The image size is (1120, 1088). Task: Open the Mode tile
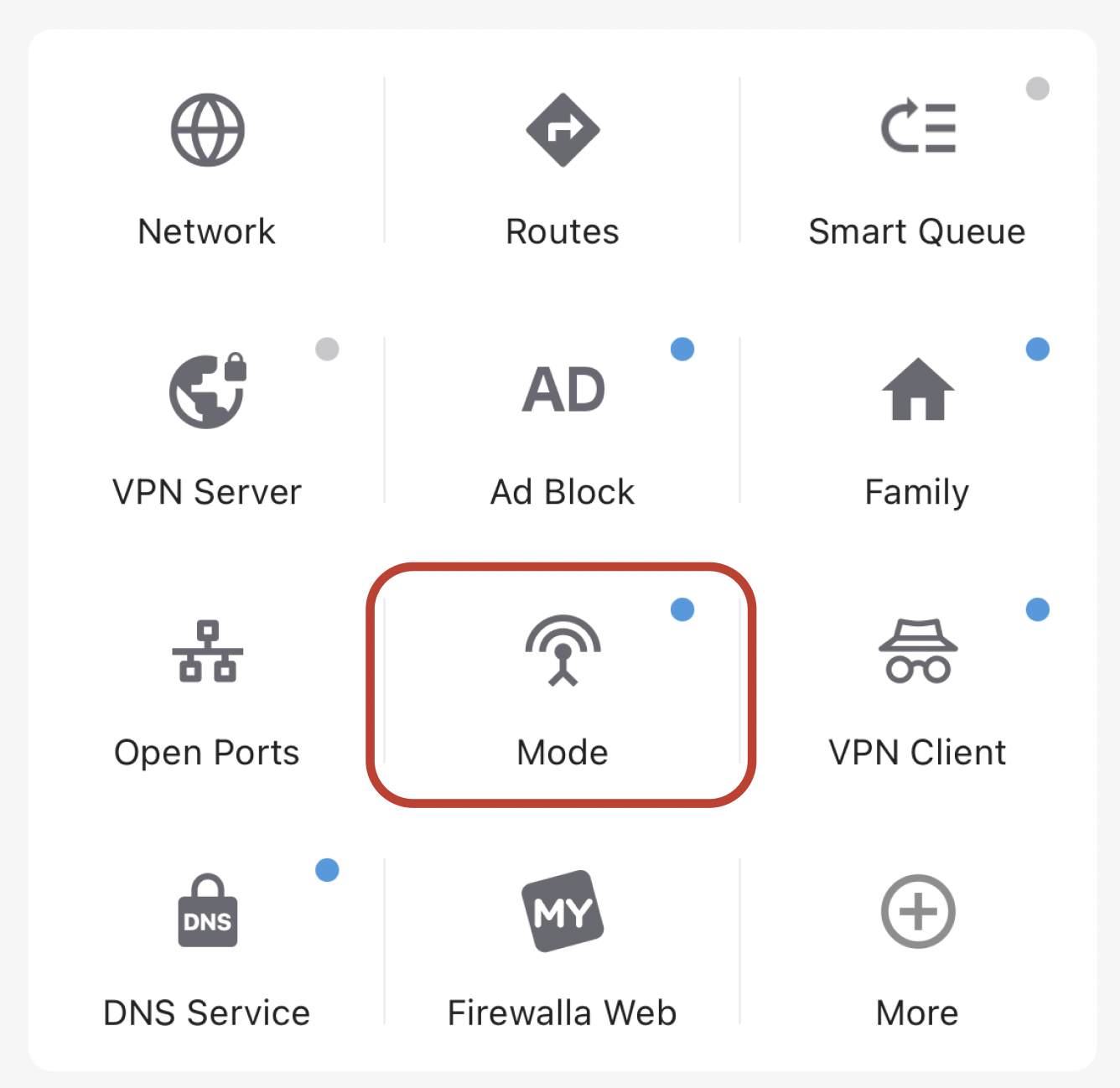(563, 687)
